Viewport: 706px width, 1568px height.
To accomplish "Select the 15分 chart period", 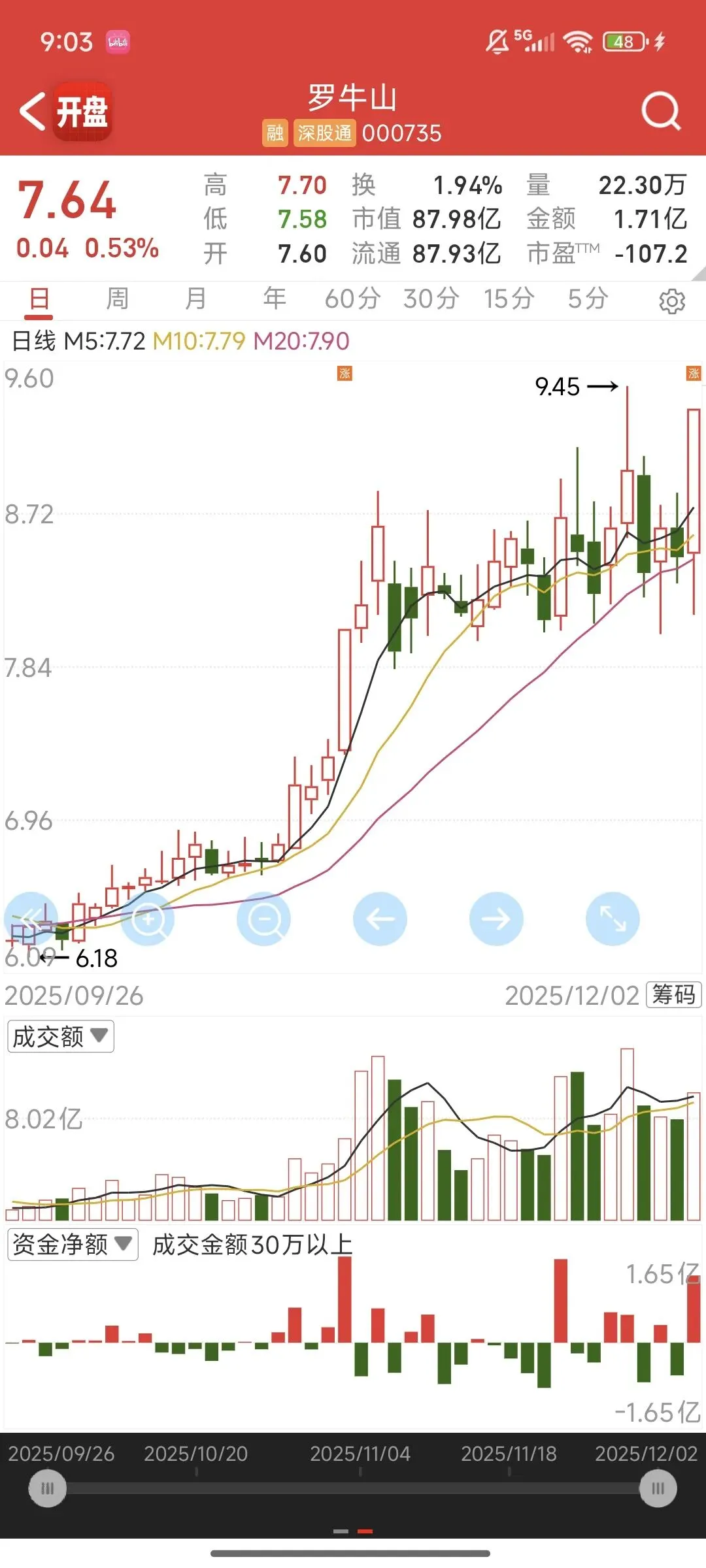I will click(x=509, y=299).
